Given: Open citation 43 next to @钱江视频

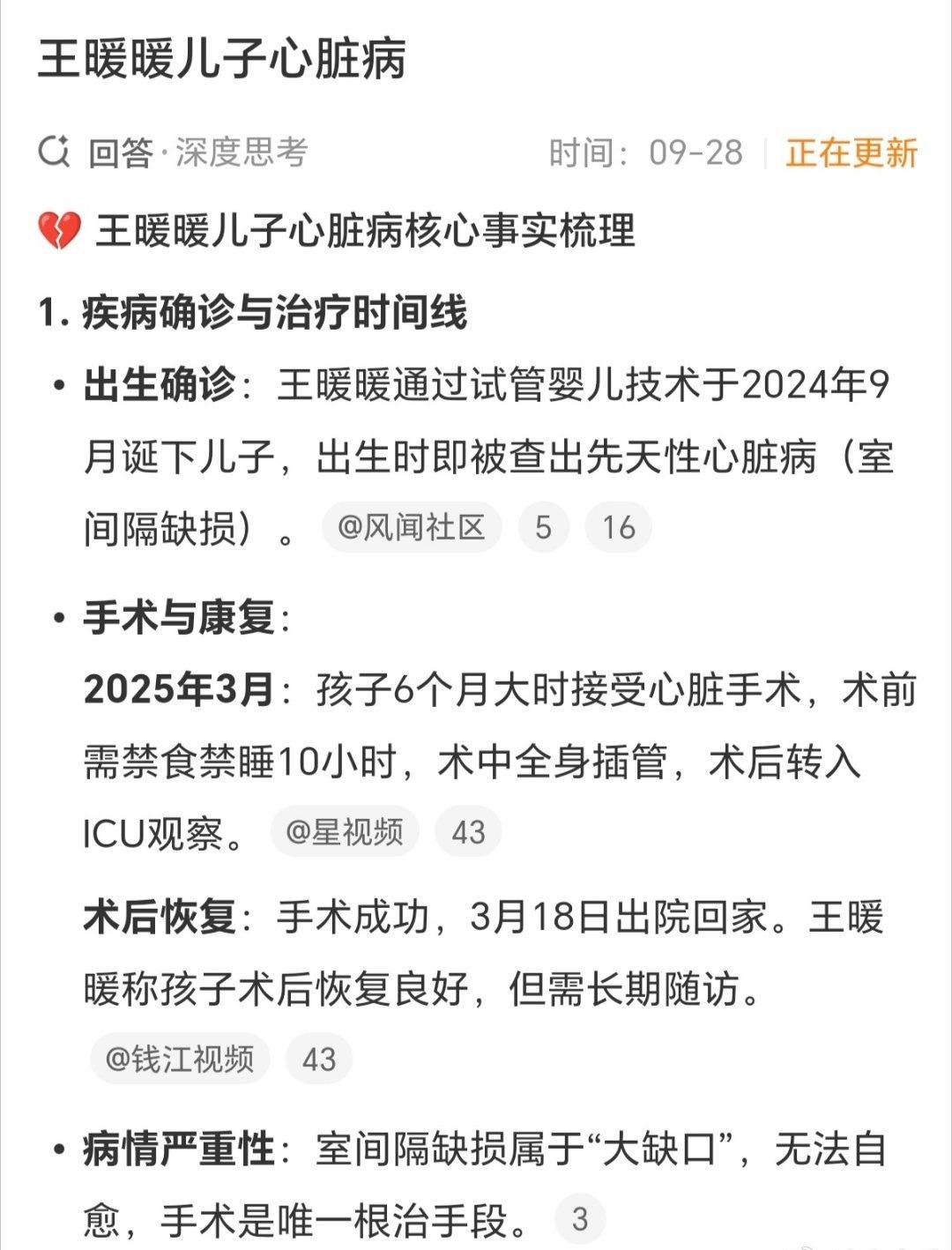Looking at the screenshot, I should coord(318,1059).
